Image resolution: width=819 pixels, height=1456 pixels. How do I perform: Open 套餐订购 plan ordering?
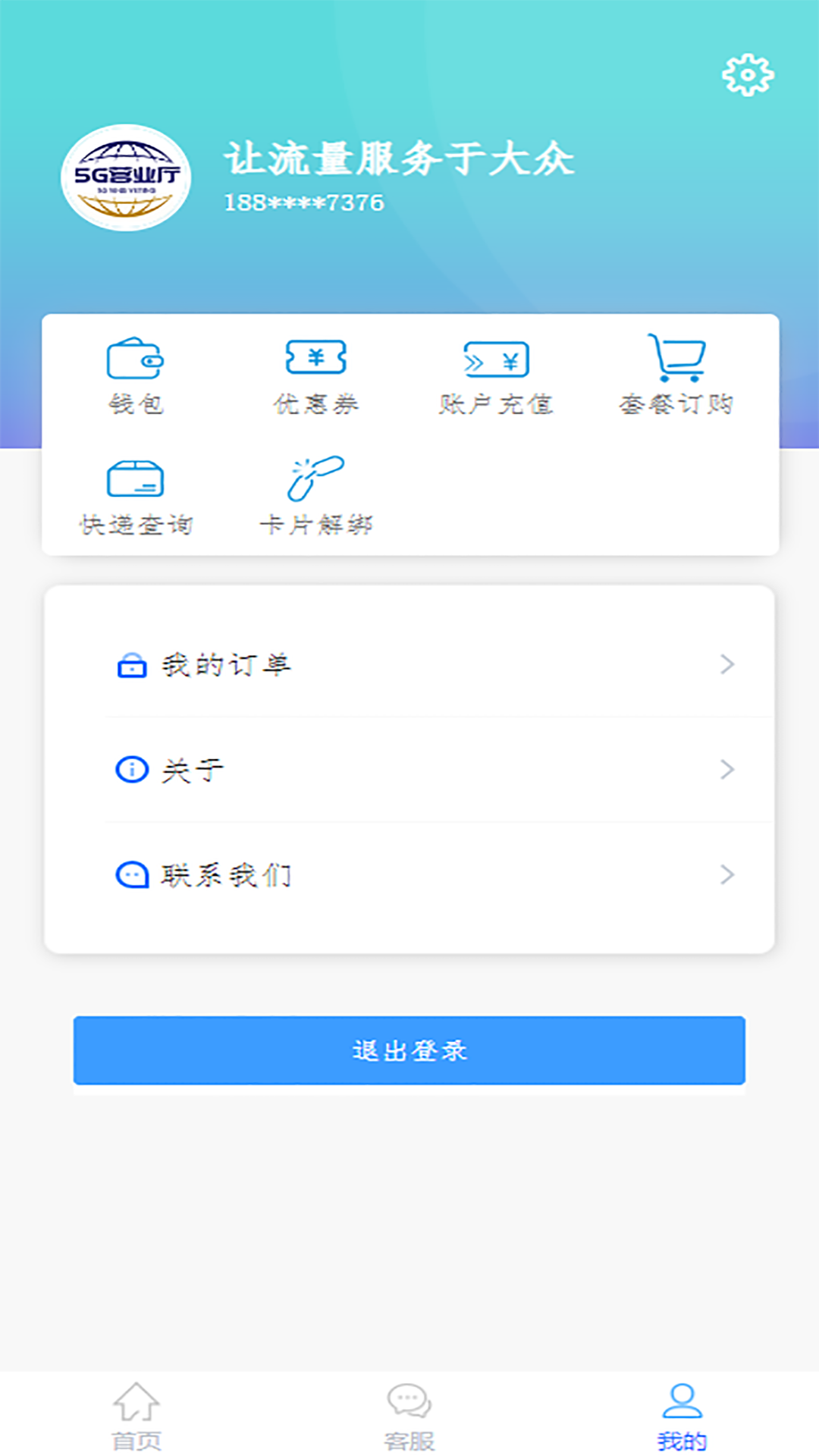pos(676,376)
